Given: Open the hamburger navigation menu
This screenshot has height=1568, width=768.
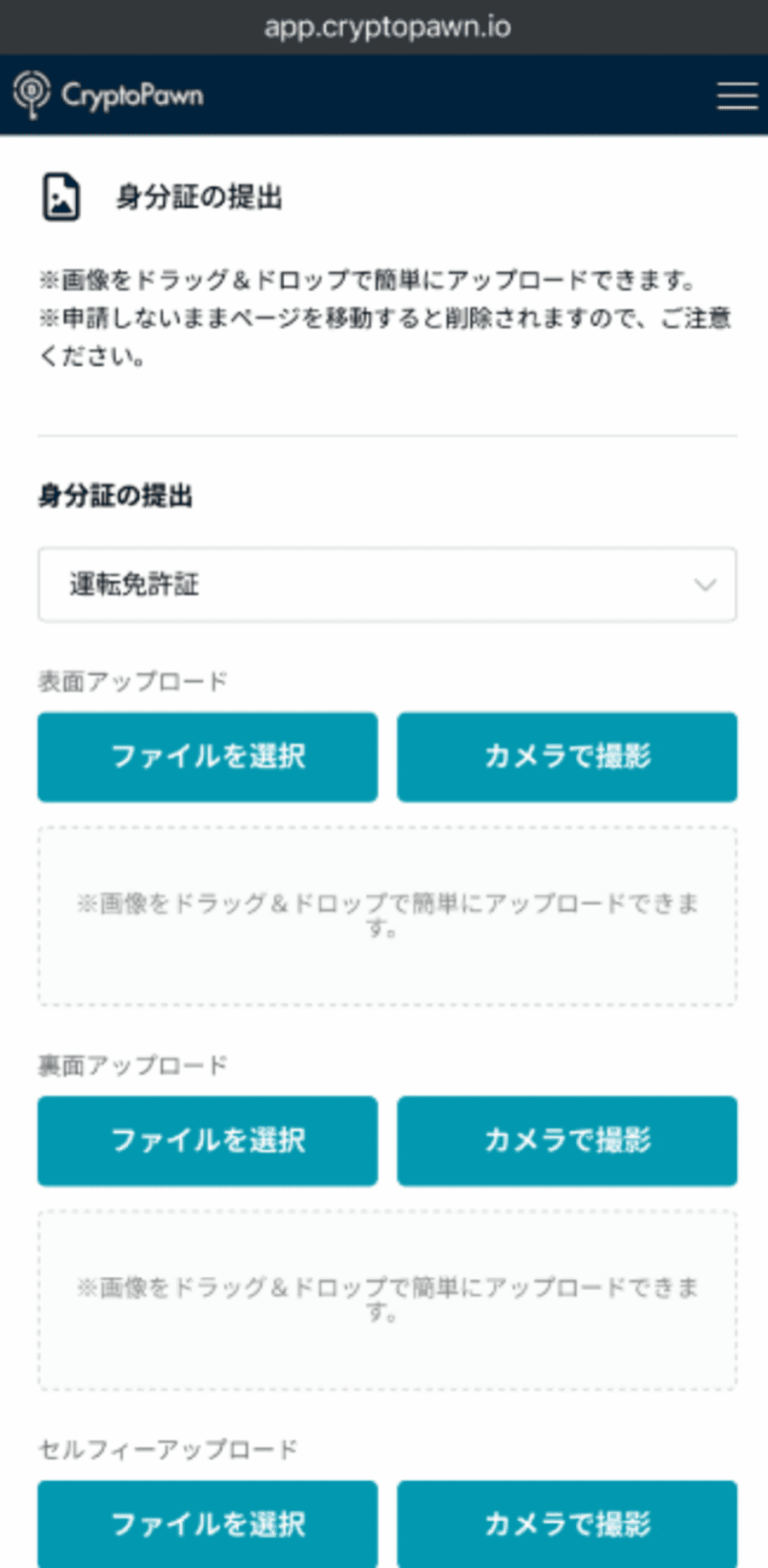Looking at the screenshot, I should (x=737, y=95).
